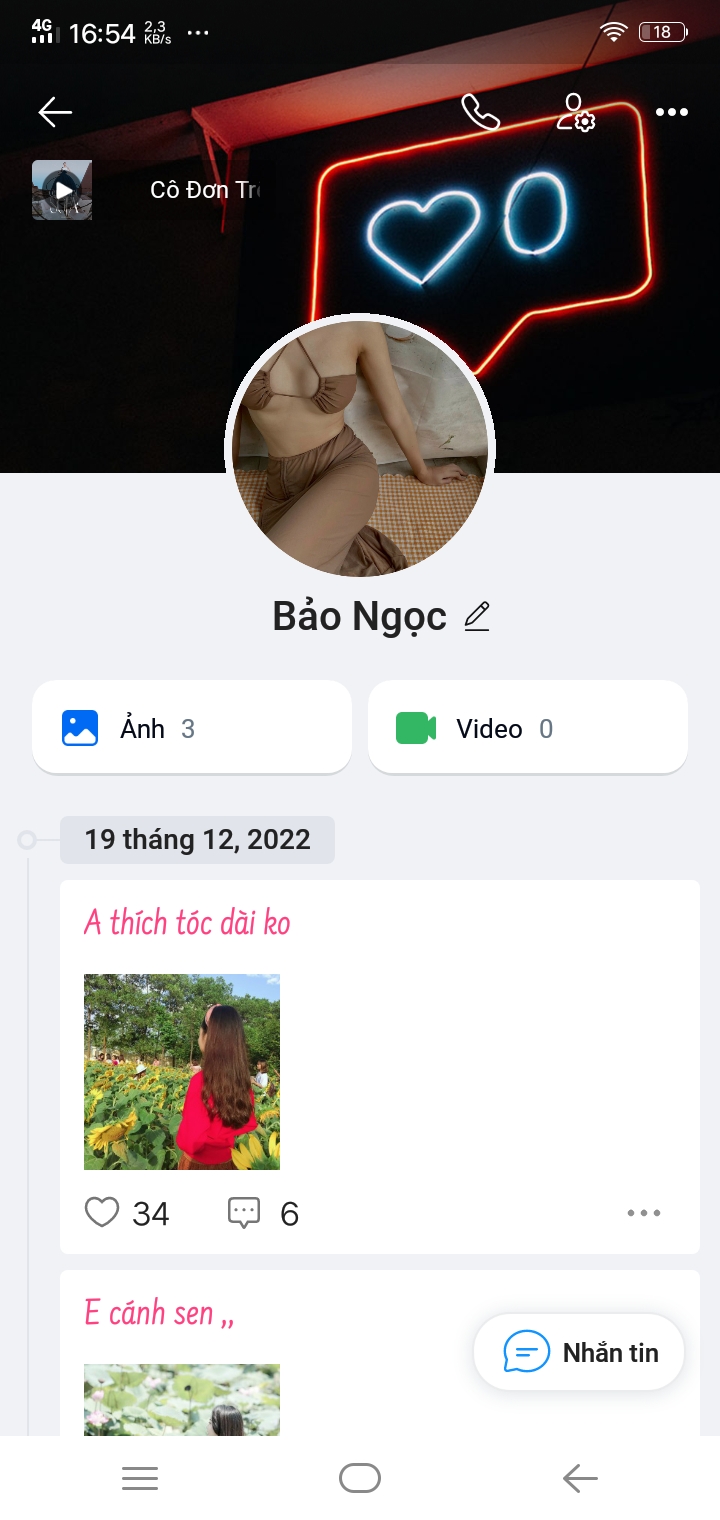This screenshot has width=720, height=1520.
Task: Play the Cô Đơn profile song
Action: click(62, 190)
